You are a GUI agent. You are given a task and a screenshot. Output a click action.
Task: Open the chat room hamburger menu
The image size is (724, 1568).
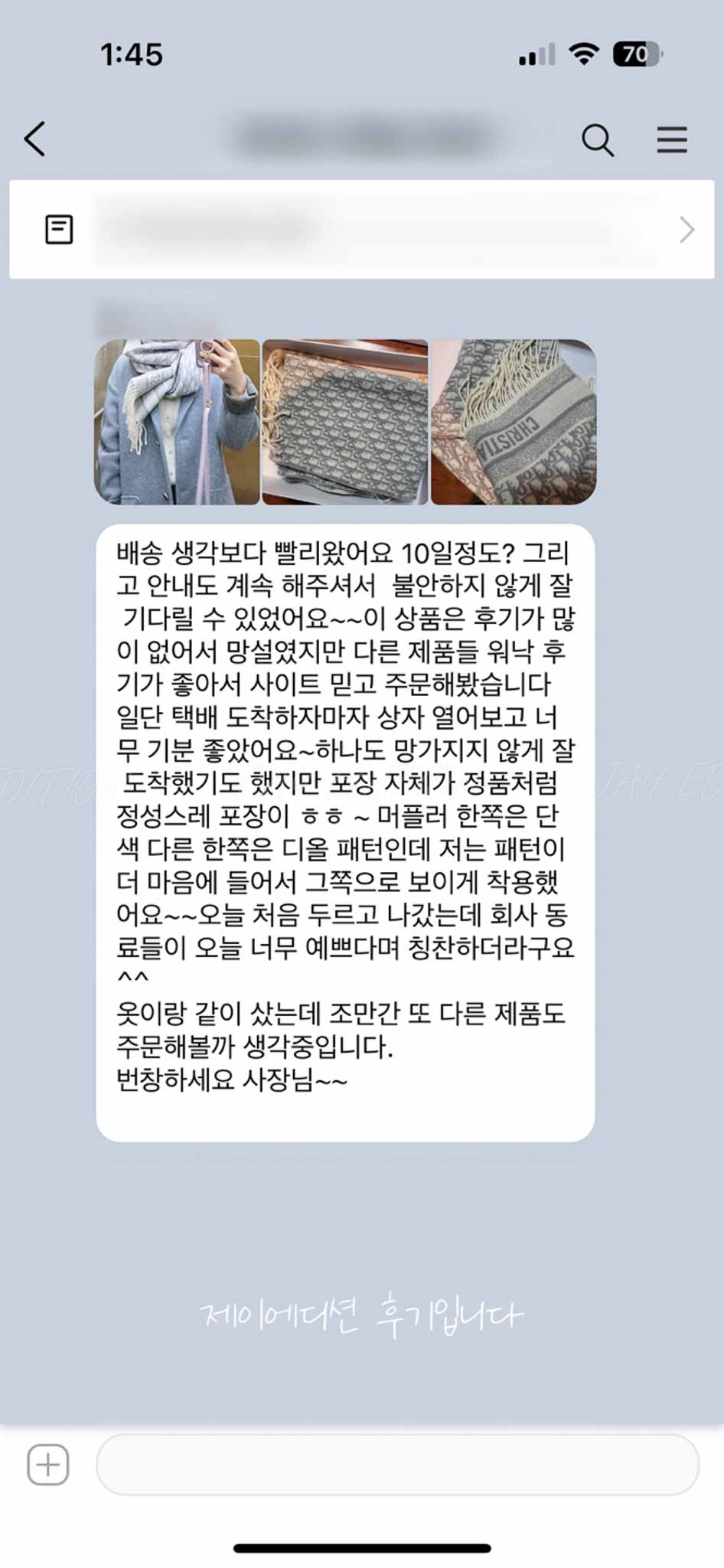pyautogui.click(x=671, y=140)
